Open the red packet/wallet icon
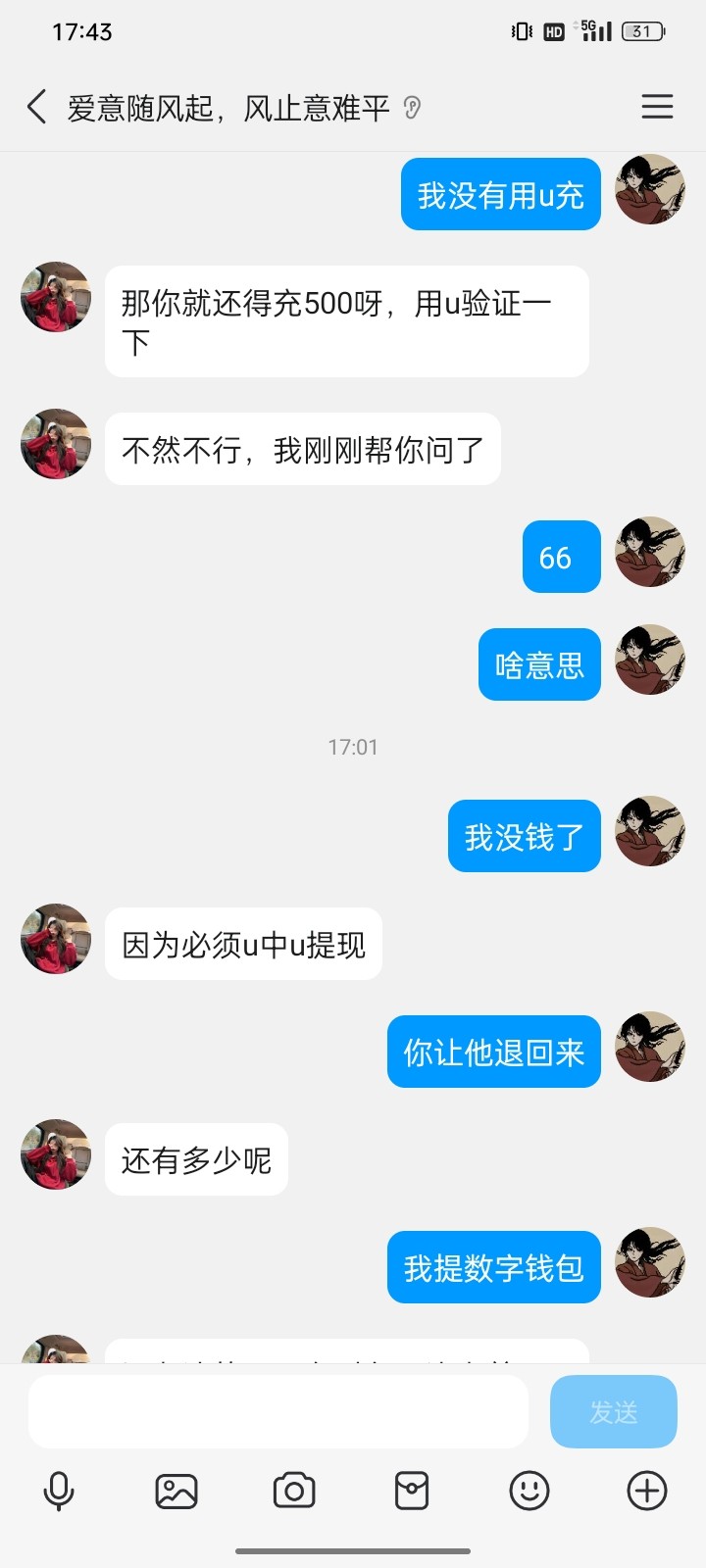This screenshot has width=706, height=1568. [x=411, y=1491]
